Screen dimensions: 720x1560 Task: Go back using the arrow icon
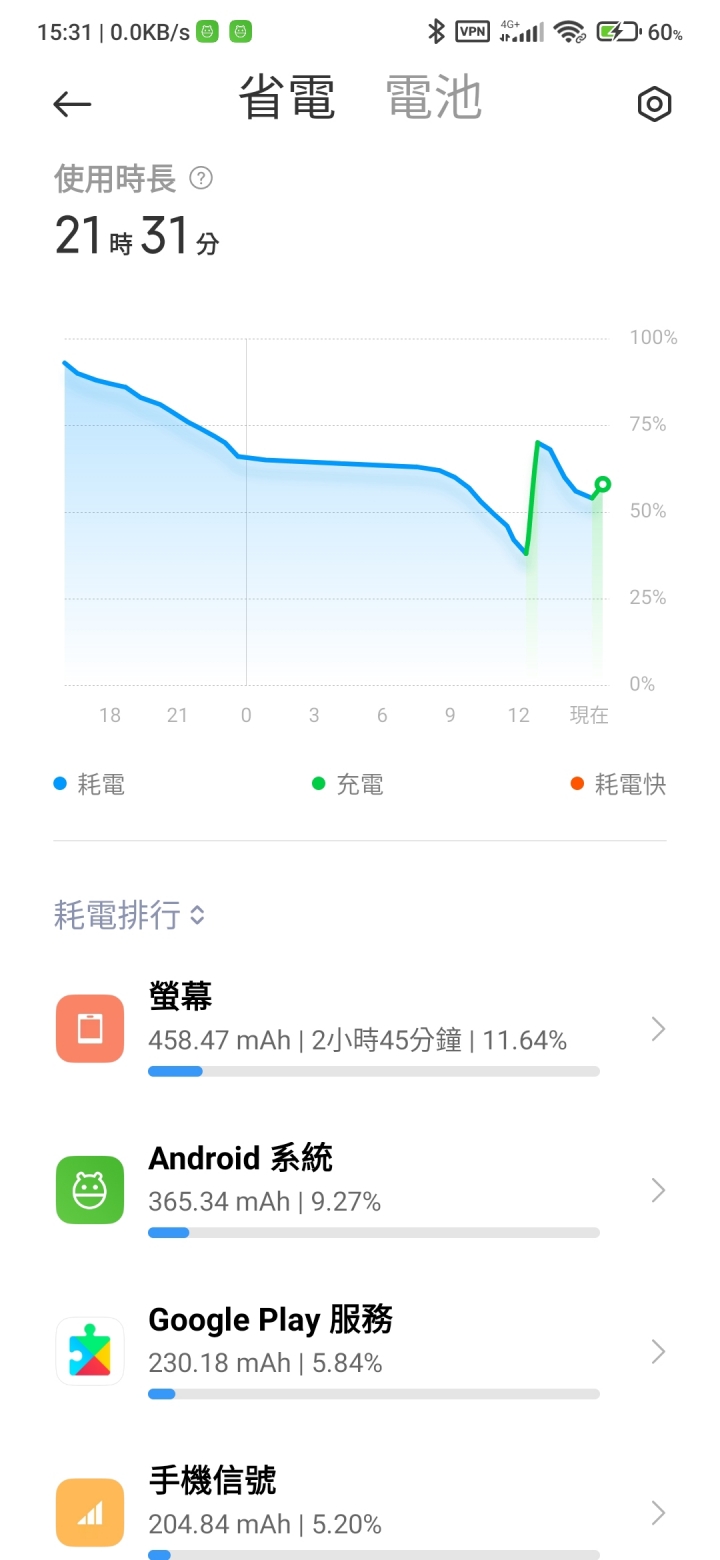coord(72,104)
